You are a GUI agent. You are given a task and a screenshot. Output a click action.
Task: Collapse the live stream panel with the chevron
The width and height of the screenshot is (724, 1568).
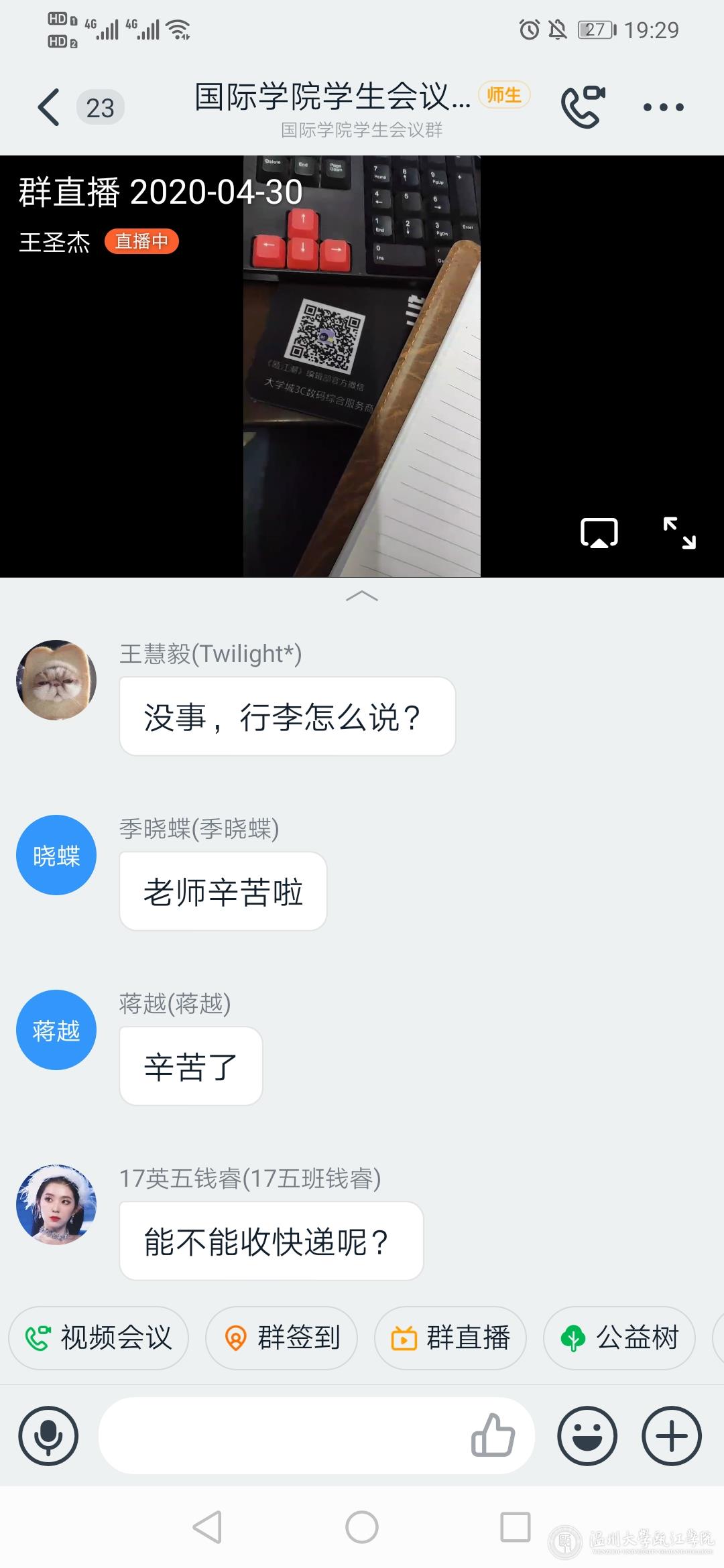362,596
